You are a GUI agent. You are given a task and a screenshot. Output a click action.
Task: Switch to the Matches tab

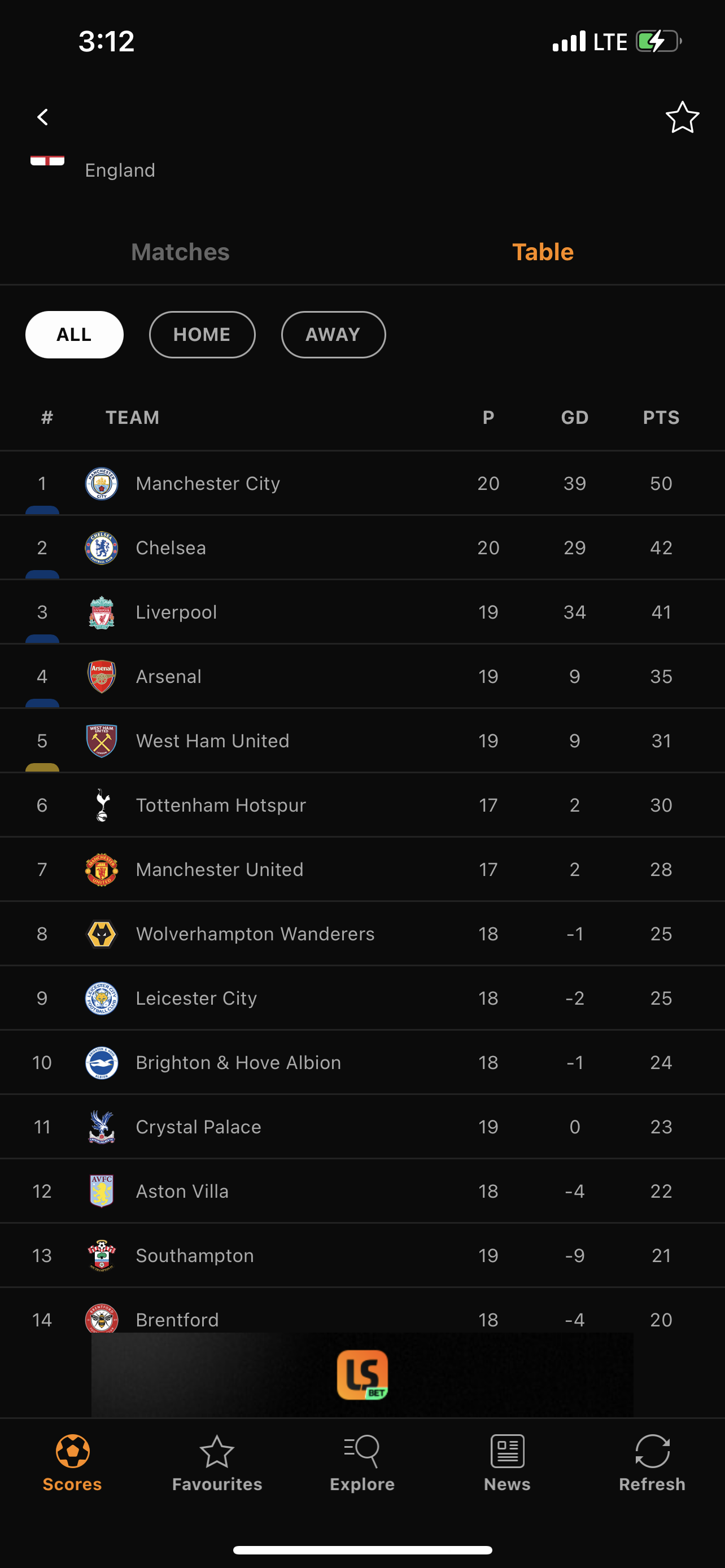(x=180, y=252)
